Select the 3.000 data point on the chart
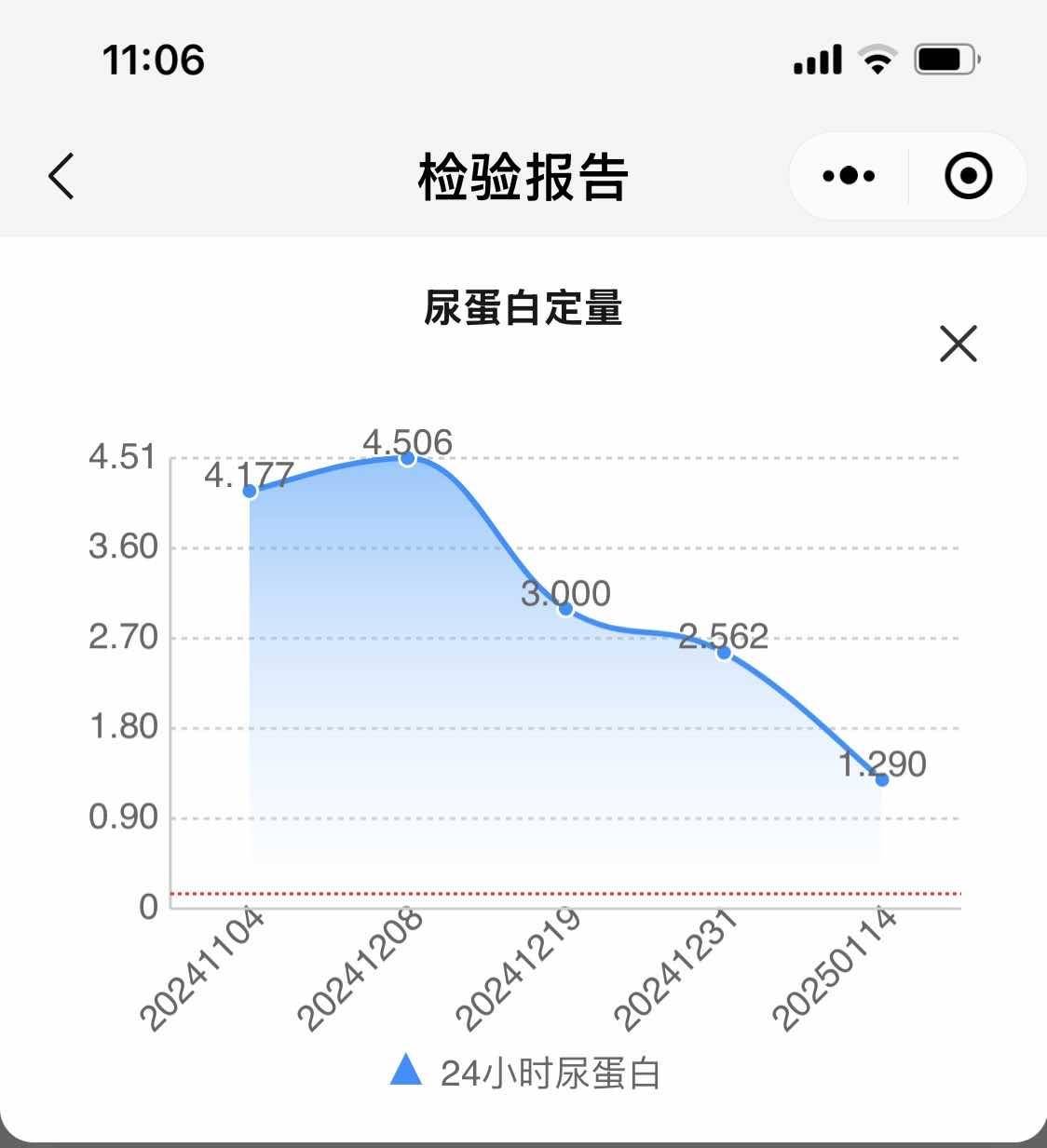The height and width of the screenshot is (1148, 1047). pyautogui.click(x=565, y=609)
